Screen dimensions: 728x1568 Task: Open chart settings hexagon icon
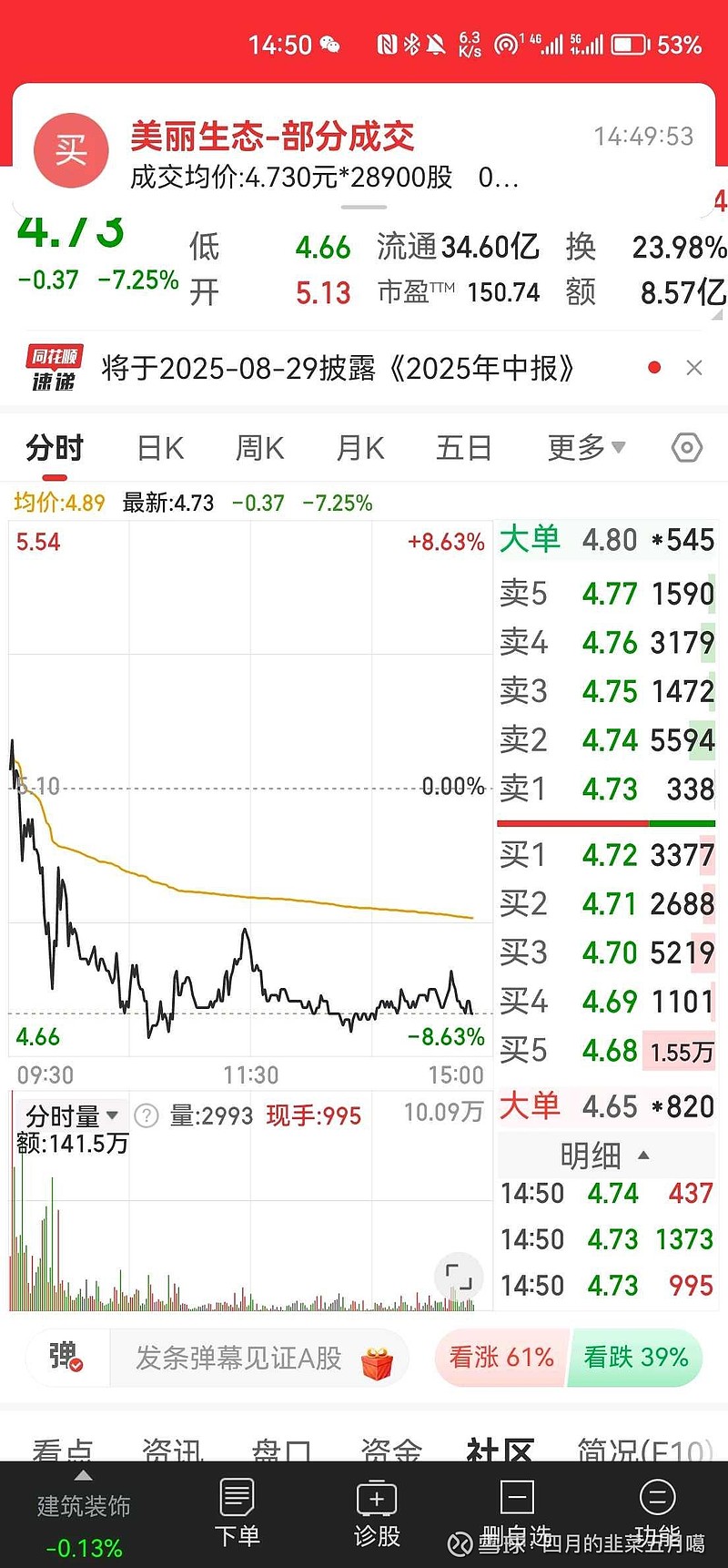pos(687,447)
